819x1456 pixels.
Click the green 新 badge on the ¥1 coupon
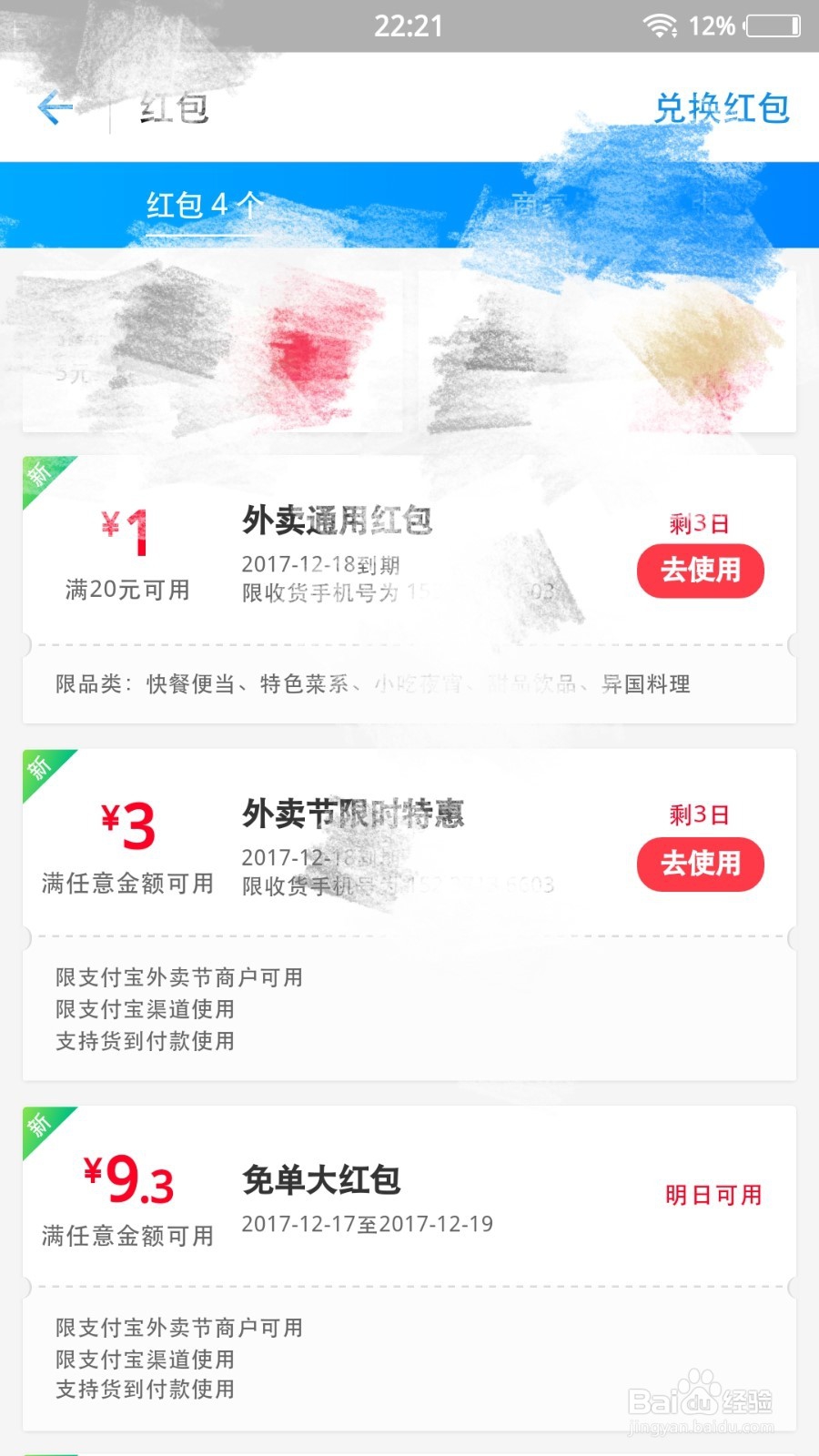tap(39, 475)
